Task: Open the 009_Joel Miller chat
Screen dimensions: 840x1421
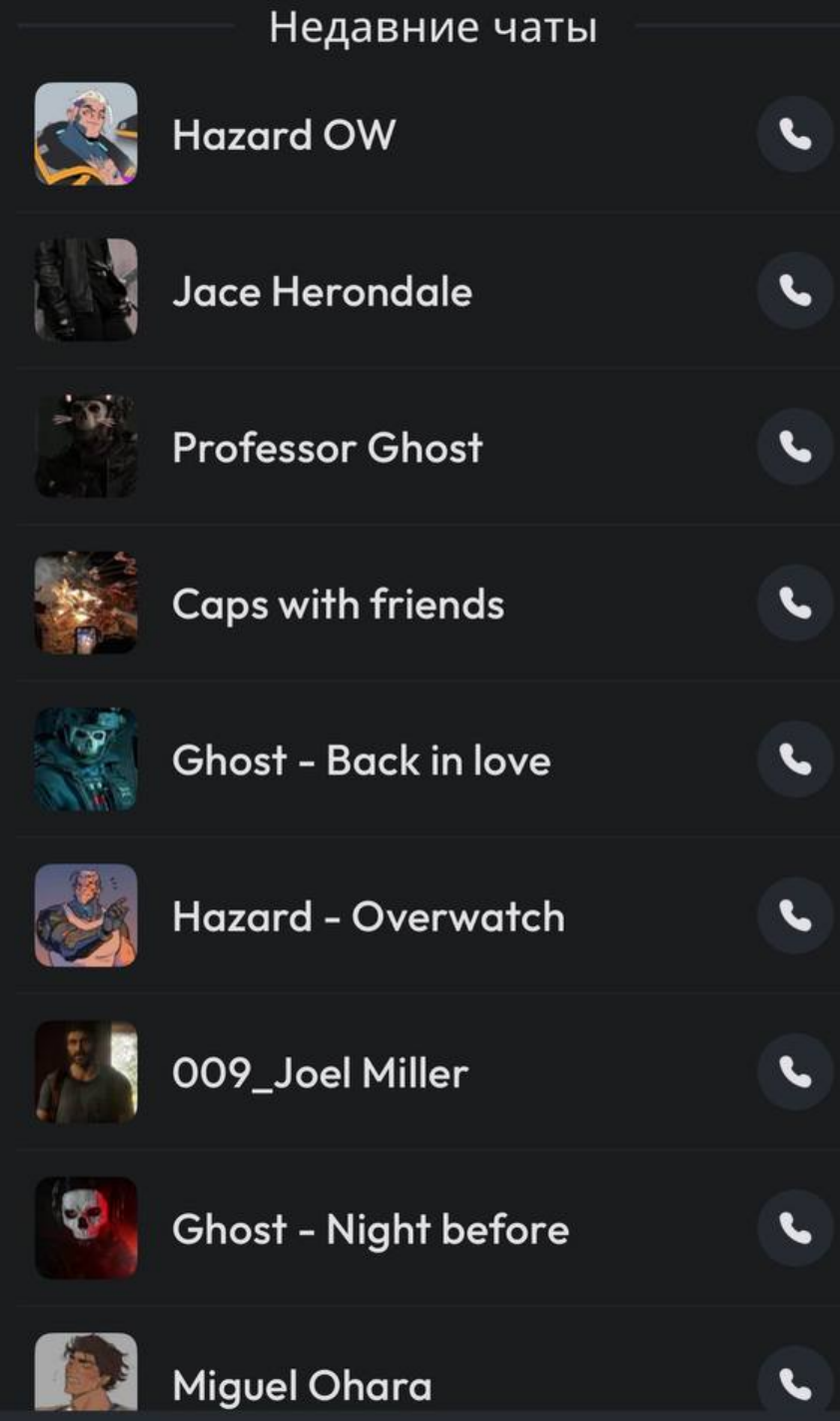Action: pyautogui.click(x=320, y=1073)
